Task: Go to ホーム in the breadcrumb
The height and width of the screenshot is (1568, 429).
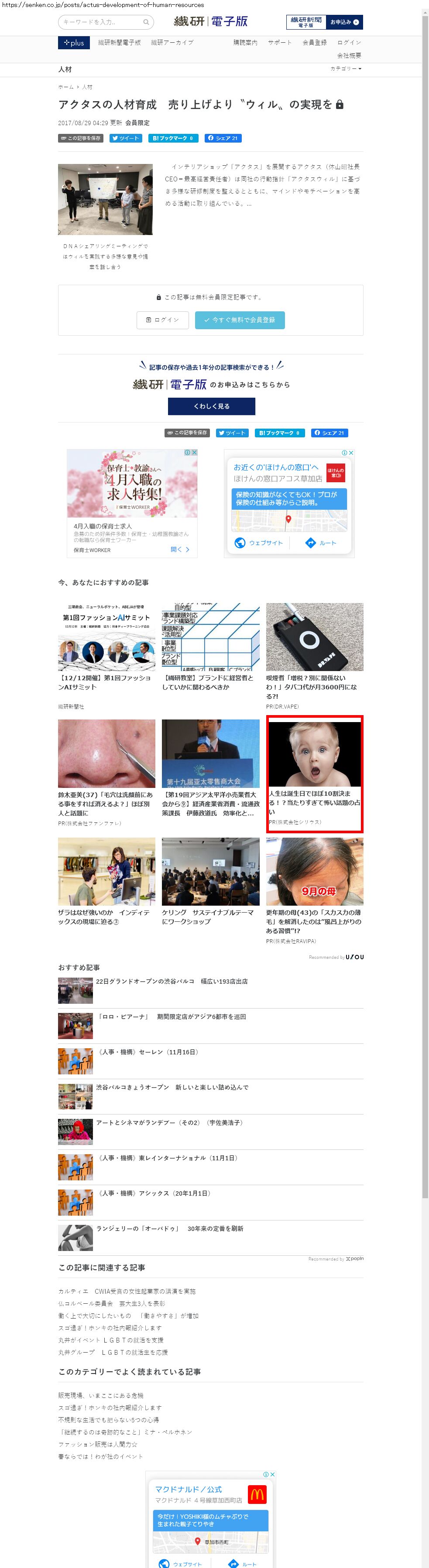Action: [x=65, y=87]
